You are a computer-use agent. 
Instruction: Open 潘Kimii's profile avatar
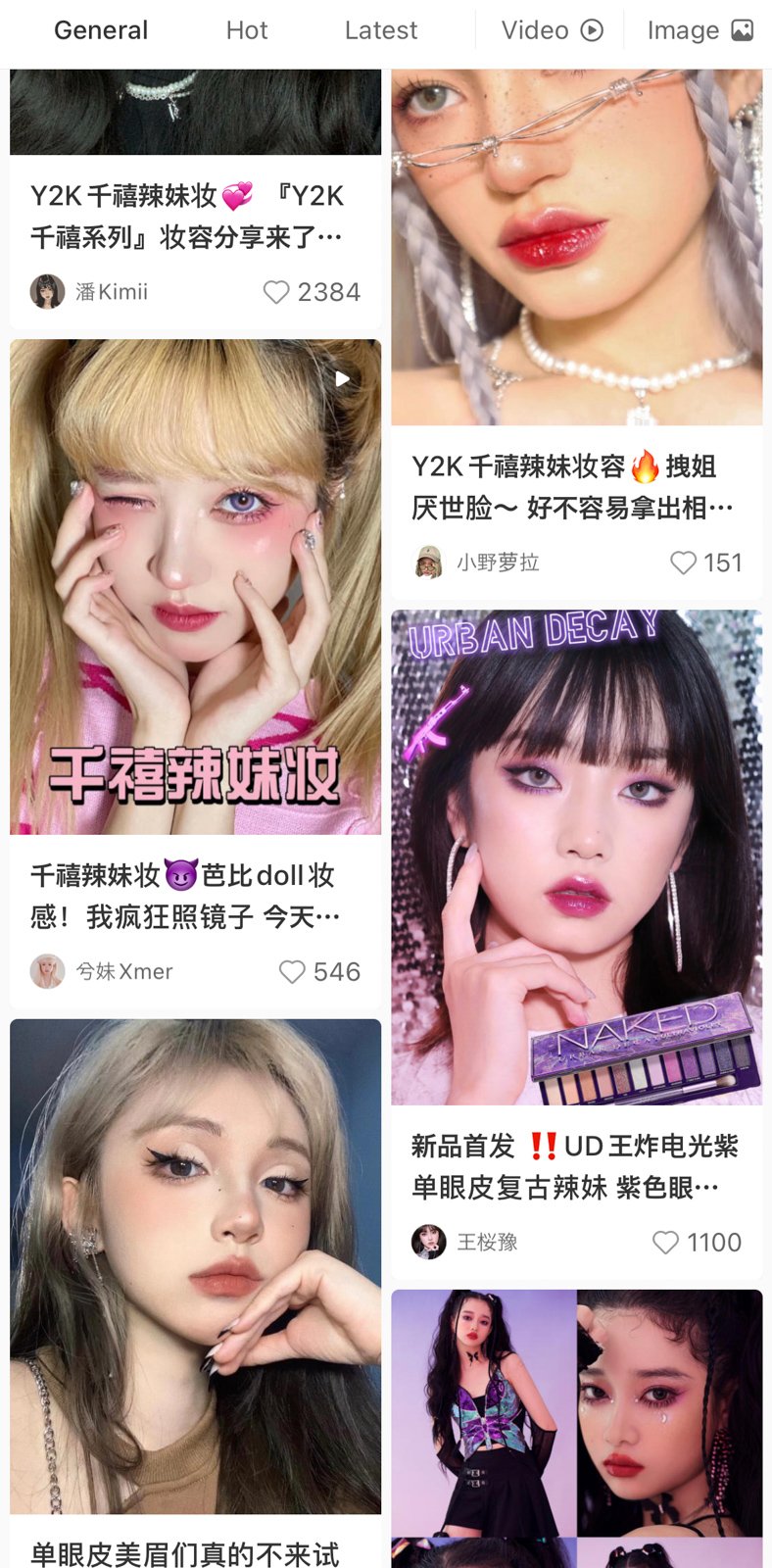pos(47,291)
